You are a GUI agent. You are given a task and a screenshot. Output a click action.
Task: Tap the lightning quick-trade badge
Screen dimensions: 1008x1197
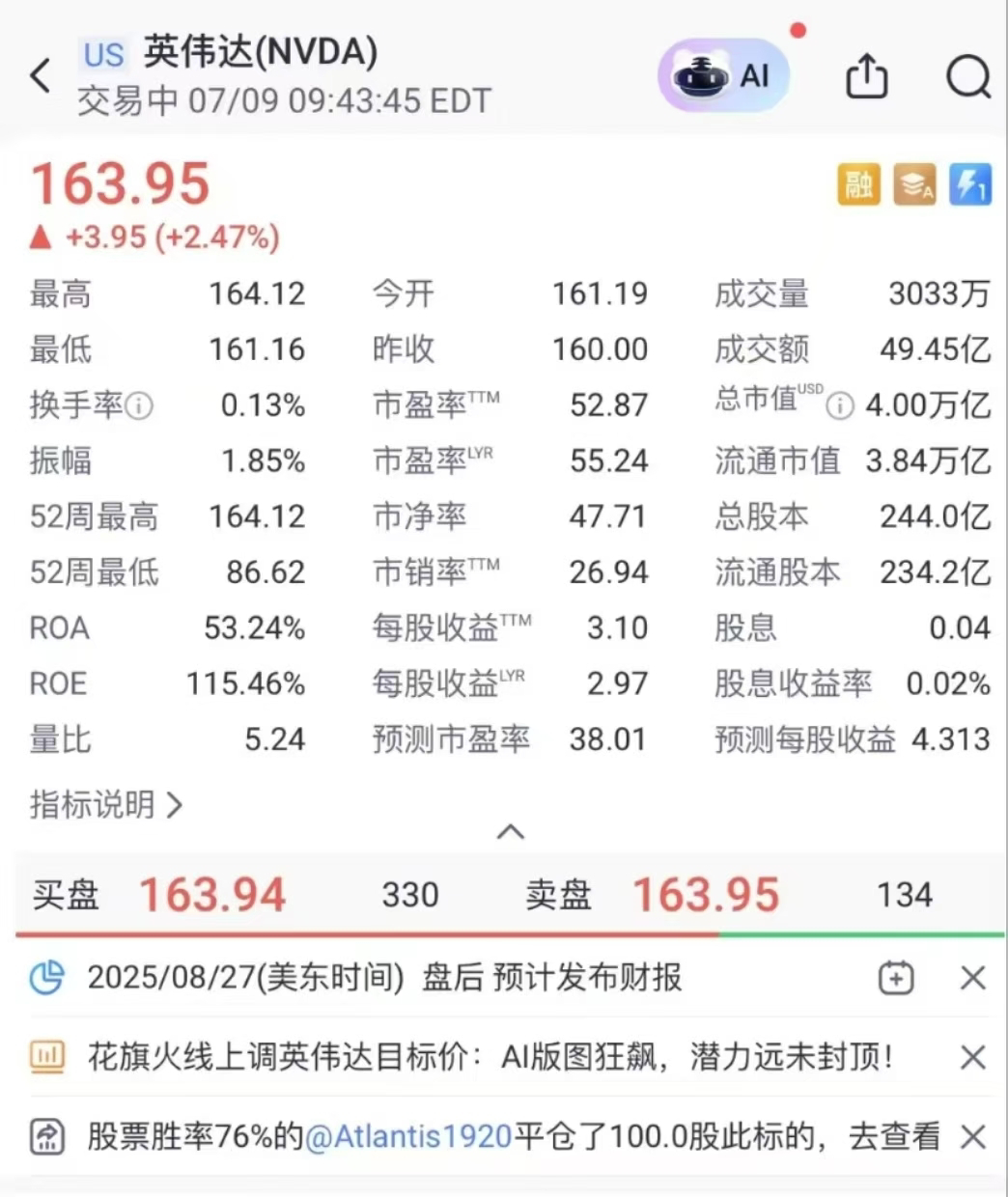tap(969, 184)
